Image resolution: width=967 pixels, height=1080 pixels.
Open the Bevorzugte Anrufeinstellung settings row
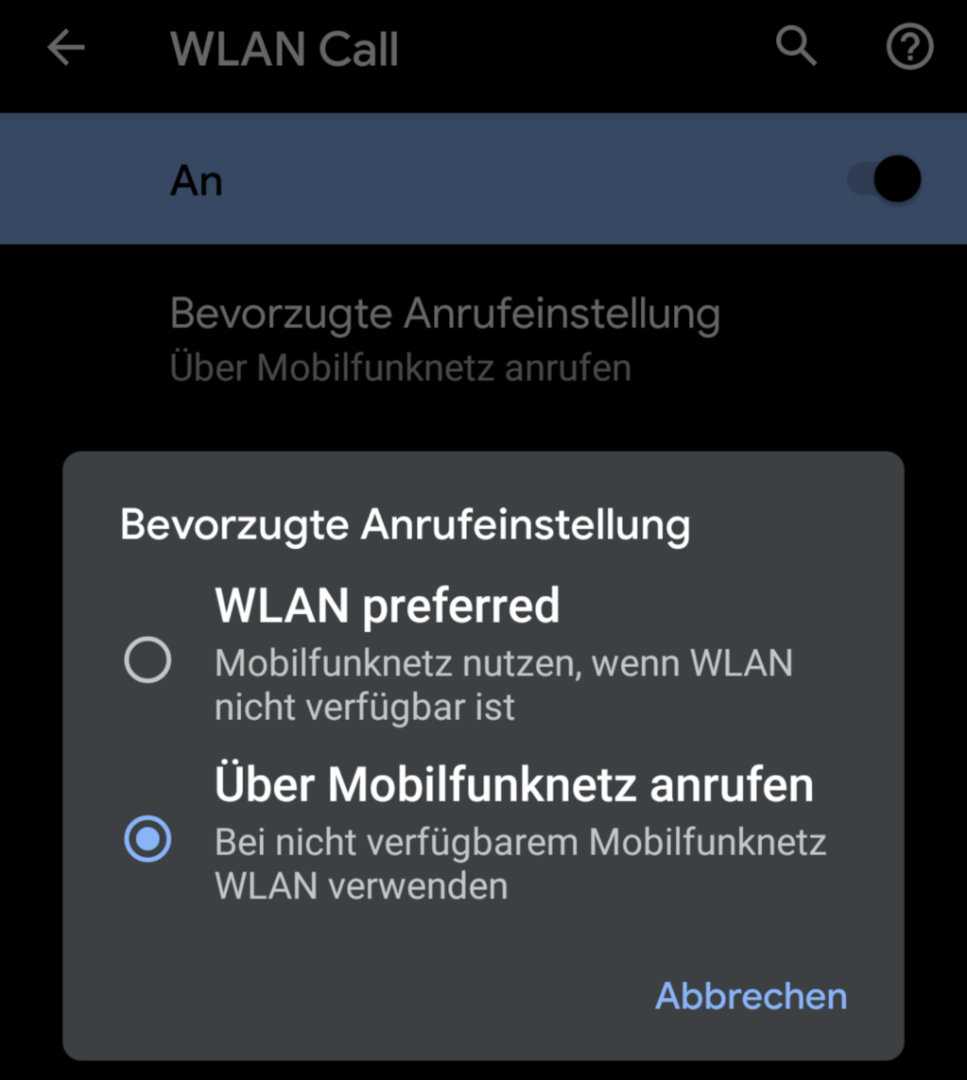click(444, 338)
